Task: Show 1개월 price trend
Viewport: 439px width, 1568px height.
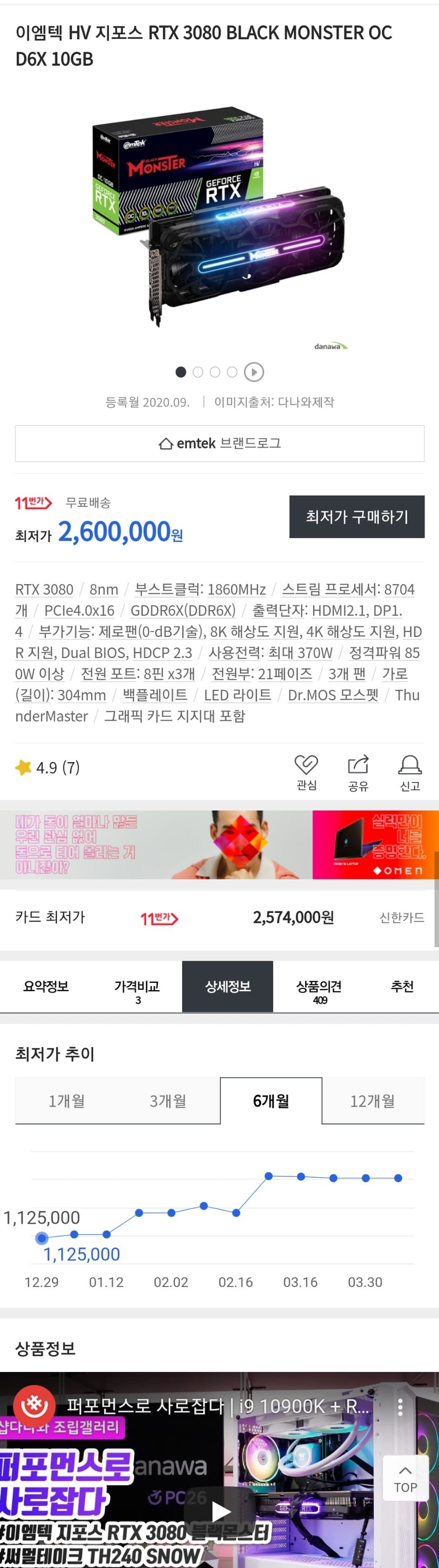Action: tap(66, 1100)
